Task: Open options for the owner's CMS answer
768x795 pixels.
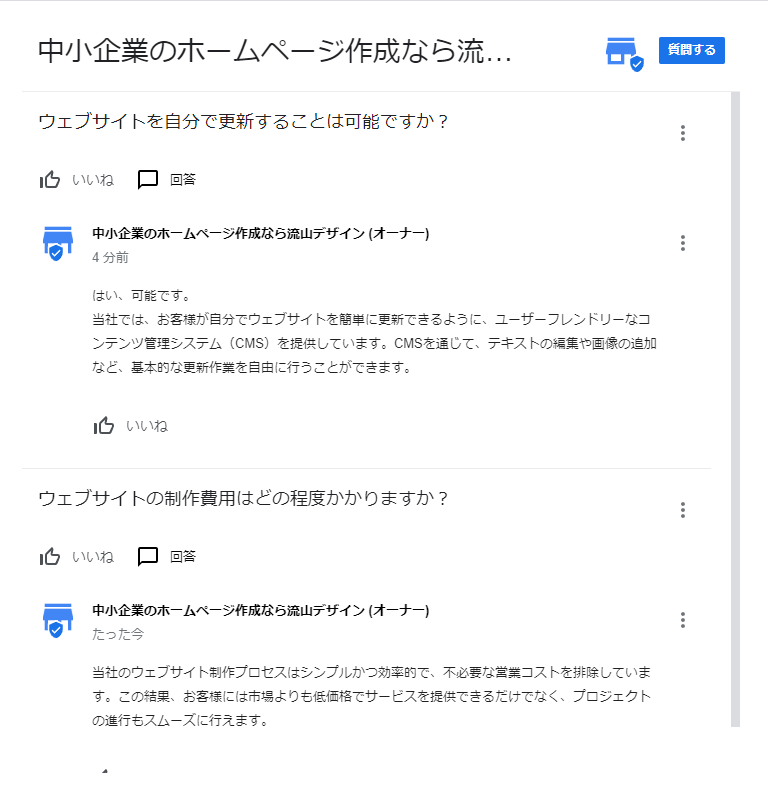Action: 683,243
